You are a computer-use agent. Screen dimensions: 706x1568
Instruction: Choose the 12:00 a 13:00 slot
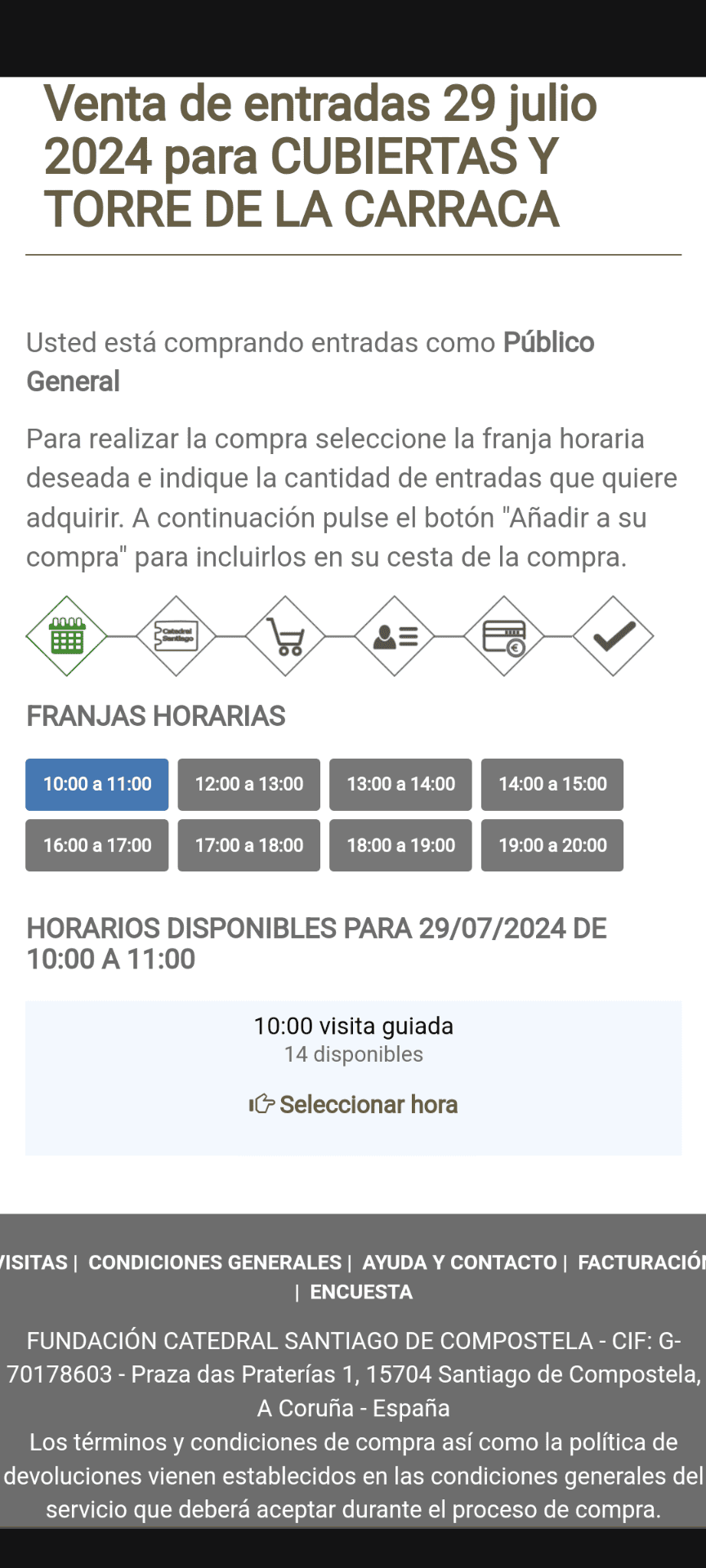point(249,784)
